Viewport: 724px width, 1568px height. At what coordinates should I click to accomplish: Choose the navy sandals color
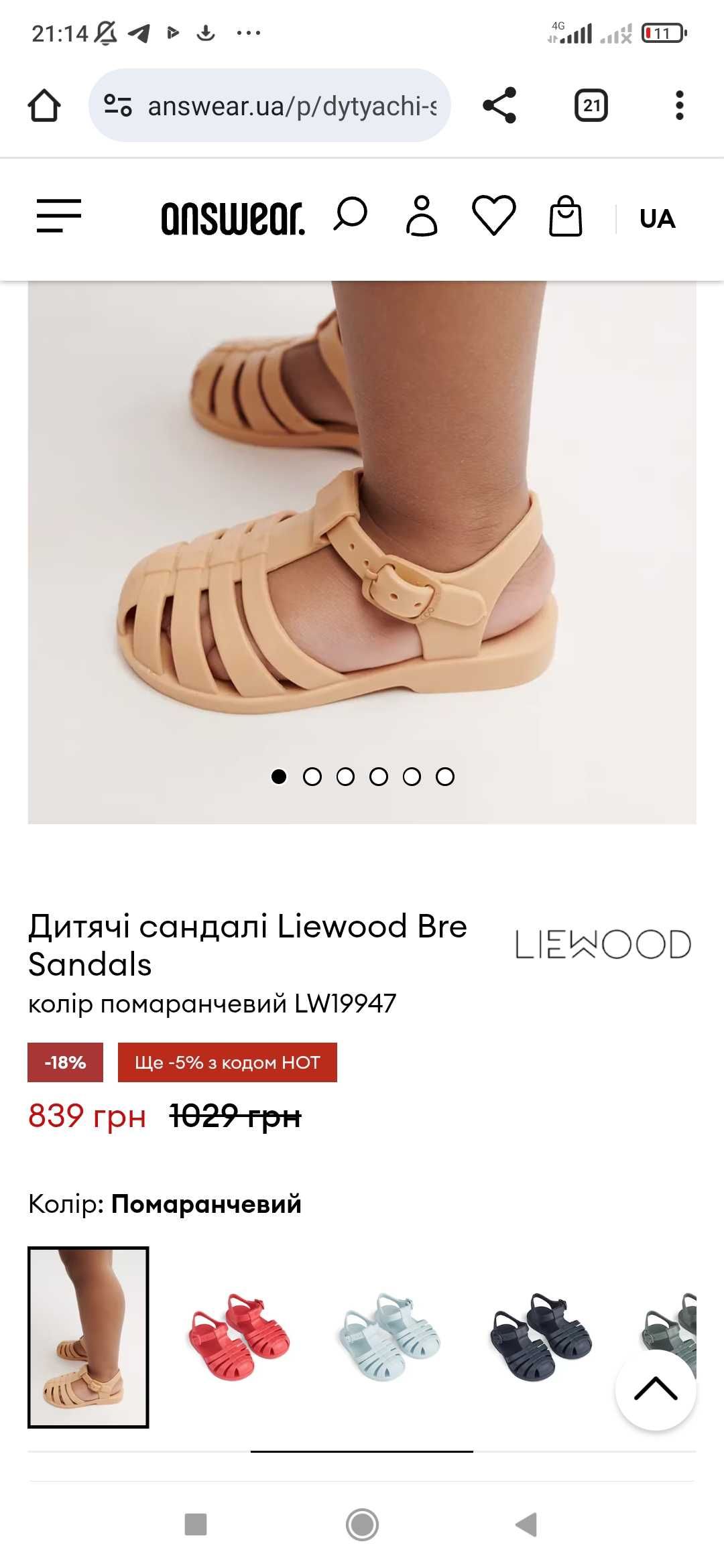coord(542,1337)
